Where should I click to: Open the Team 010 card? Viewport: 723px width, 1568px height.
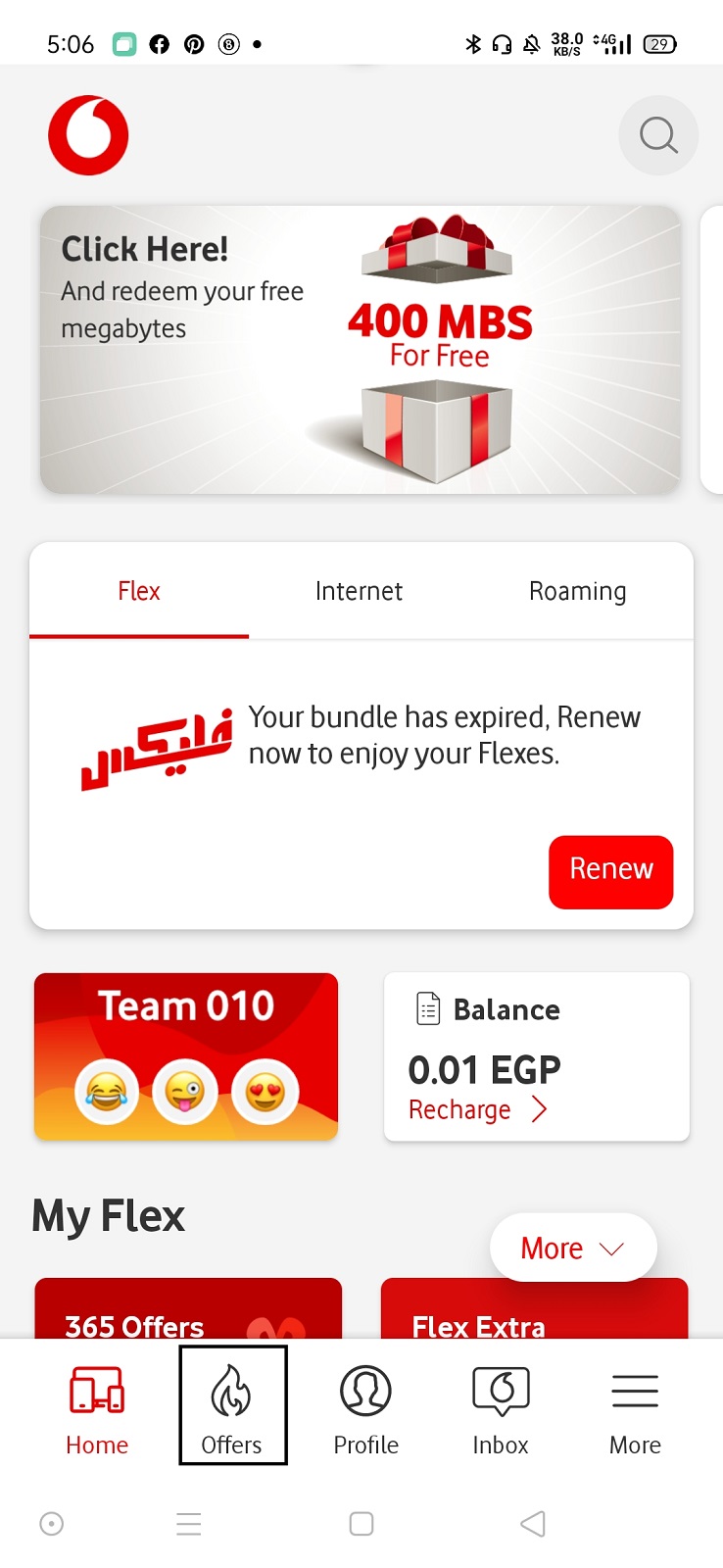point(186,1055)
